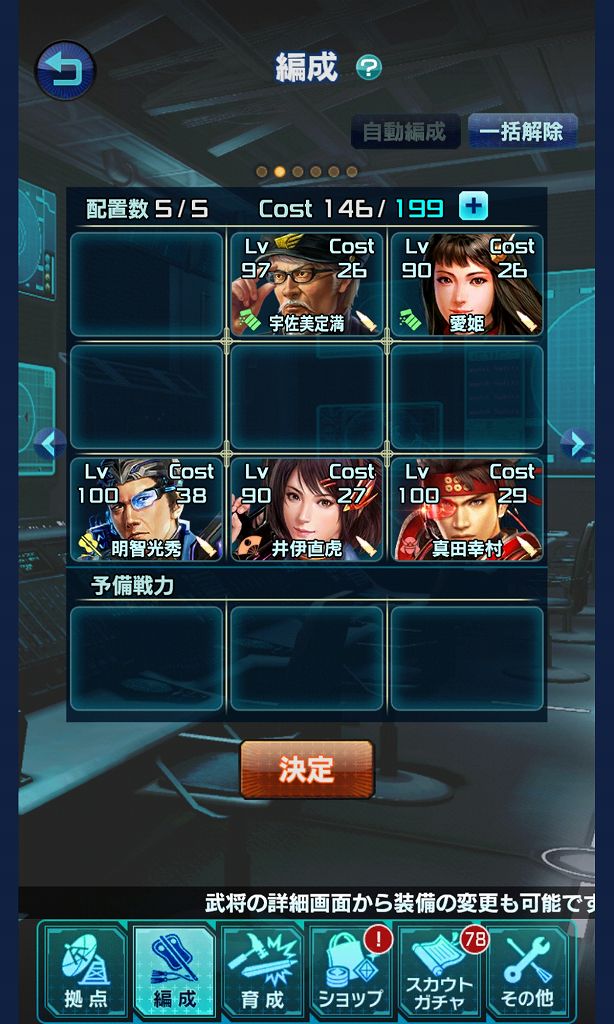Open the その他 tab
This screenshot has width=614, height=1024.
[527, 971]
